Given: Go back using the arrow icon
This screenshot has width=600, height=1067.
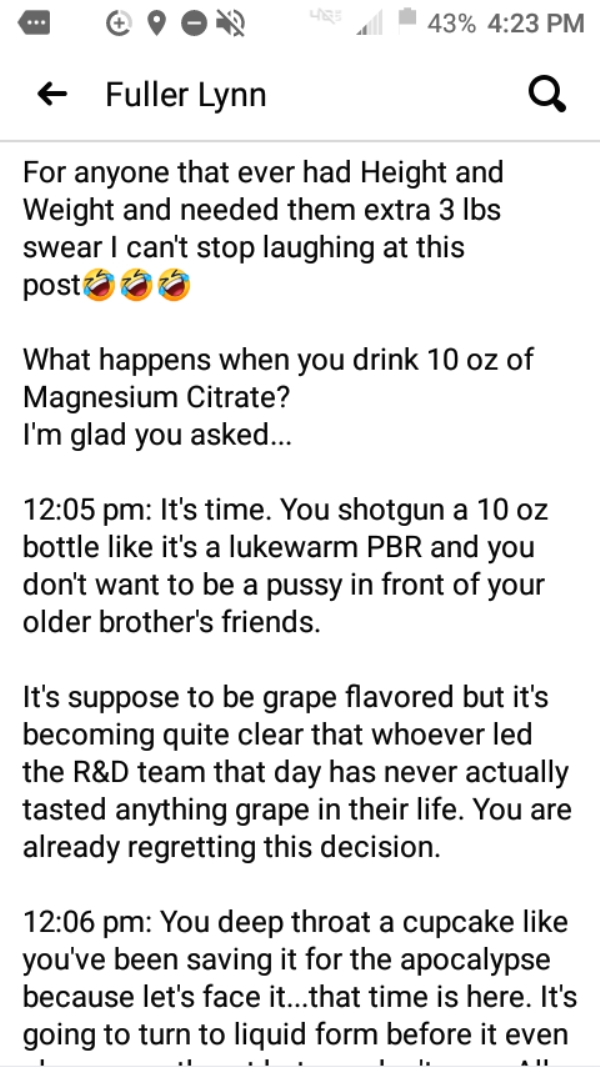Looking at the screenshot, I should (x=51, y=95).
